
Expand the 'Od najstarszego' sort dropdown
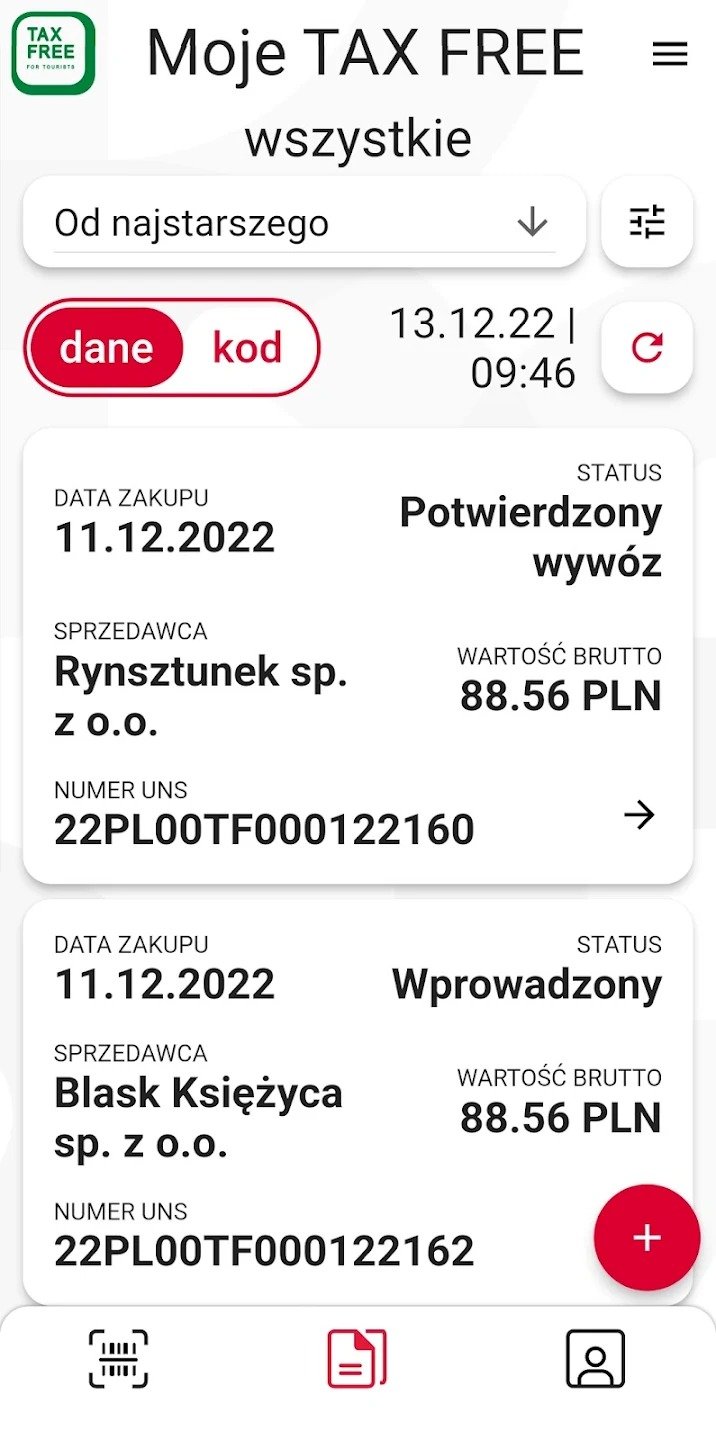(304, 222)
